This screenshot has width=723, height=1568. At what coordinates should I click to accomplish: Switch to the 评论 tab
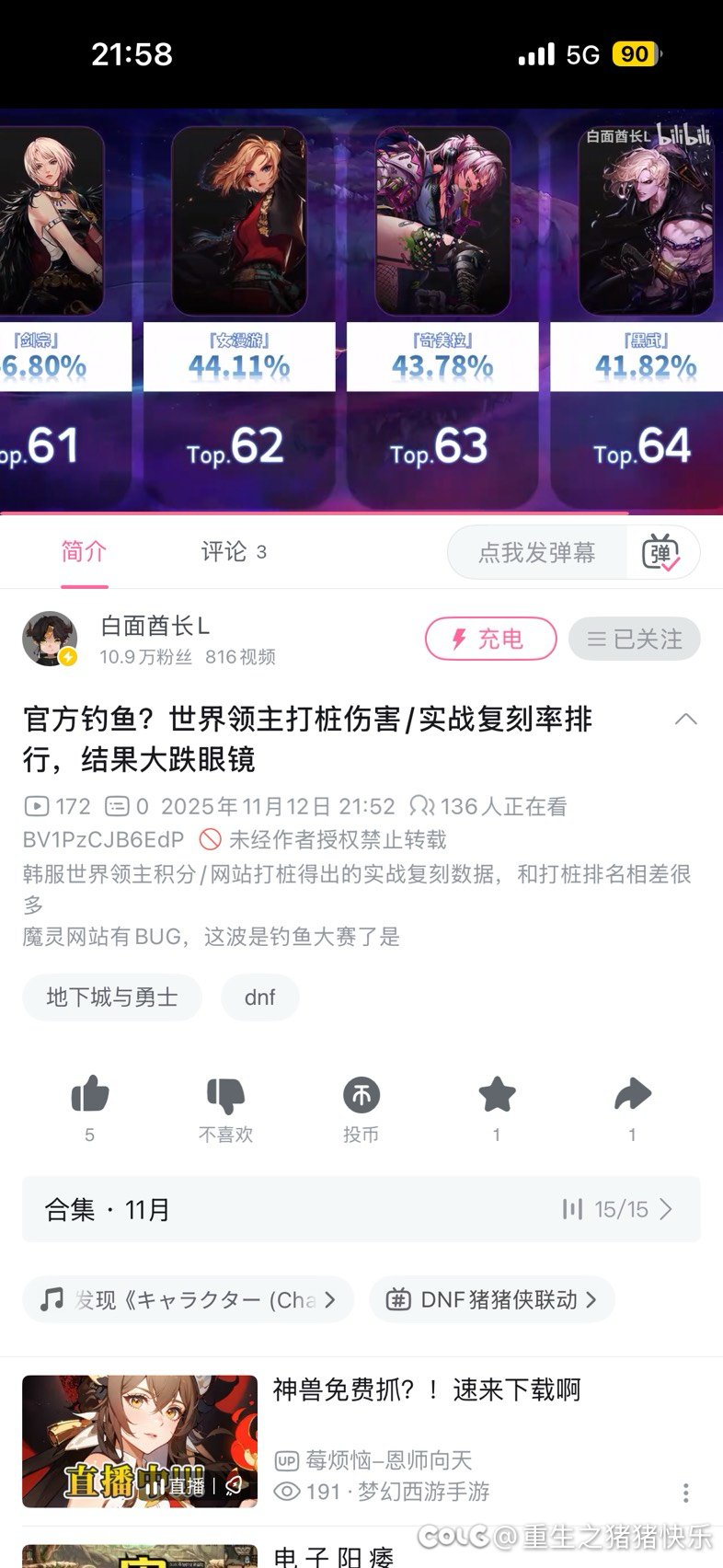coord(233,552)
